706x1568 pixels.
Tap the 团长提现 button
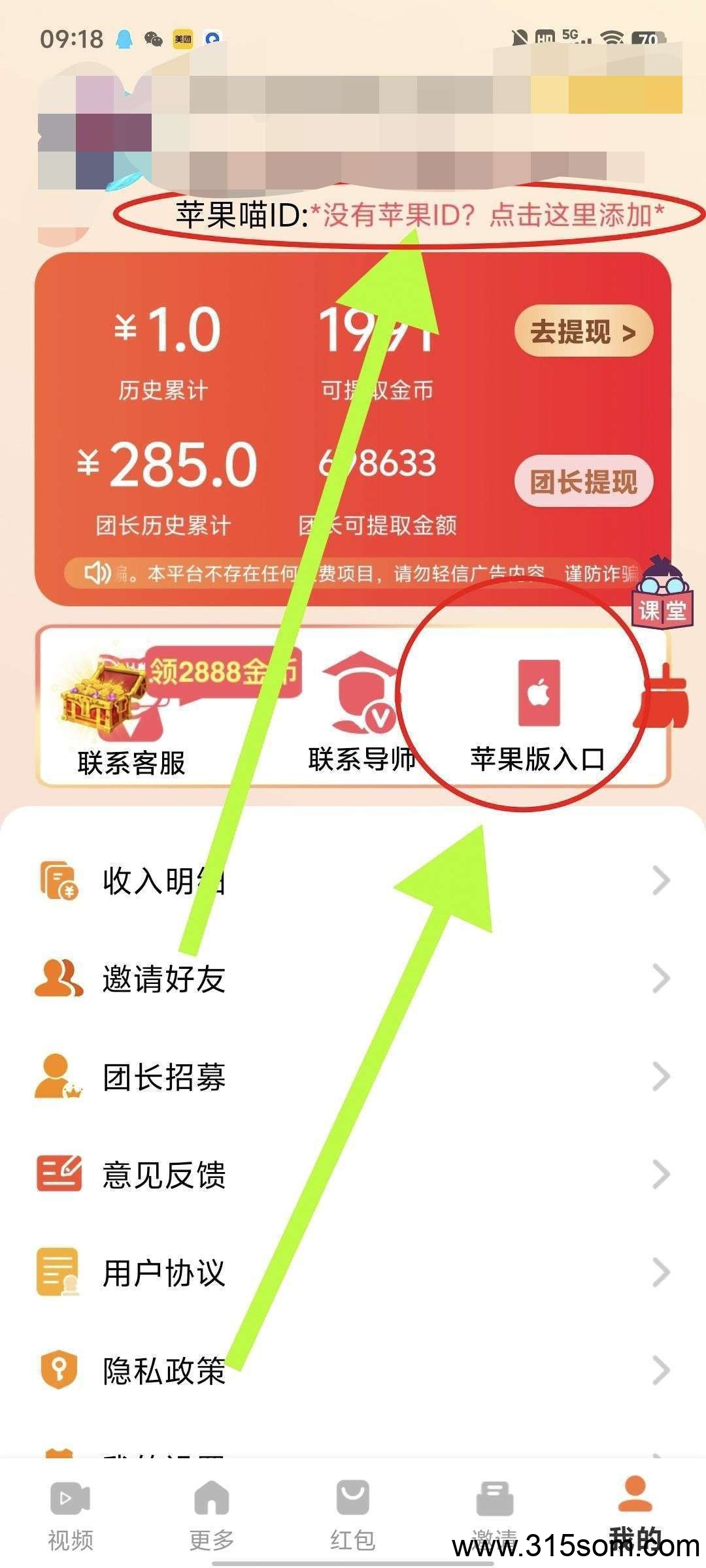(584, 482)
